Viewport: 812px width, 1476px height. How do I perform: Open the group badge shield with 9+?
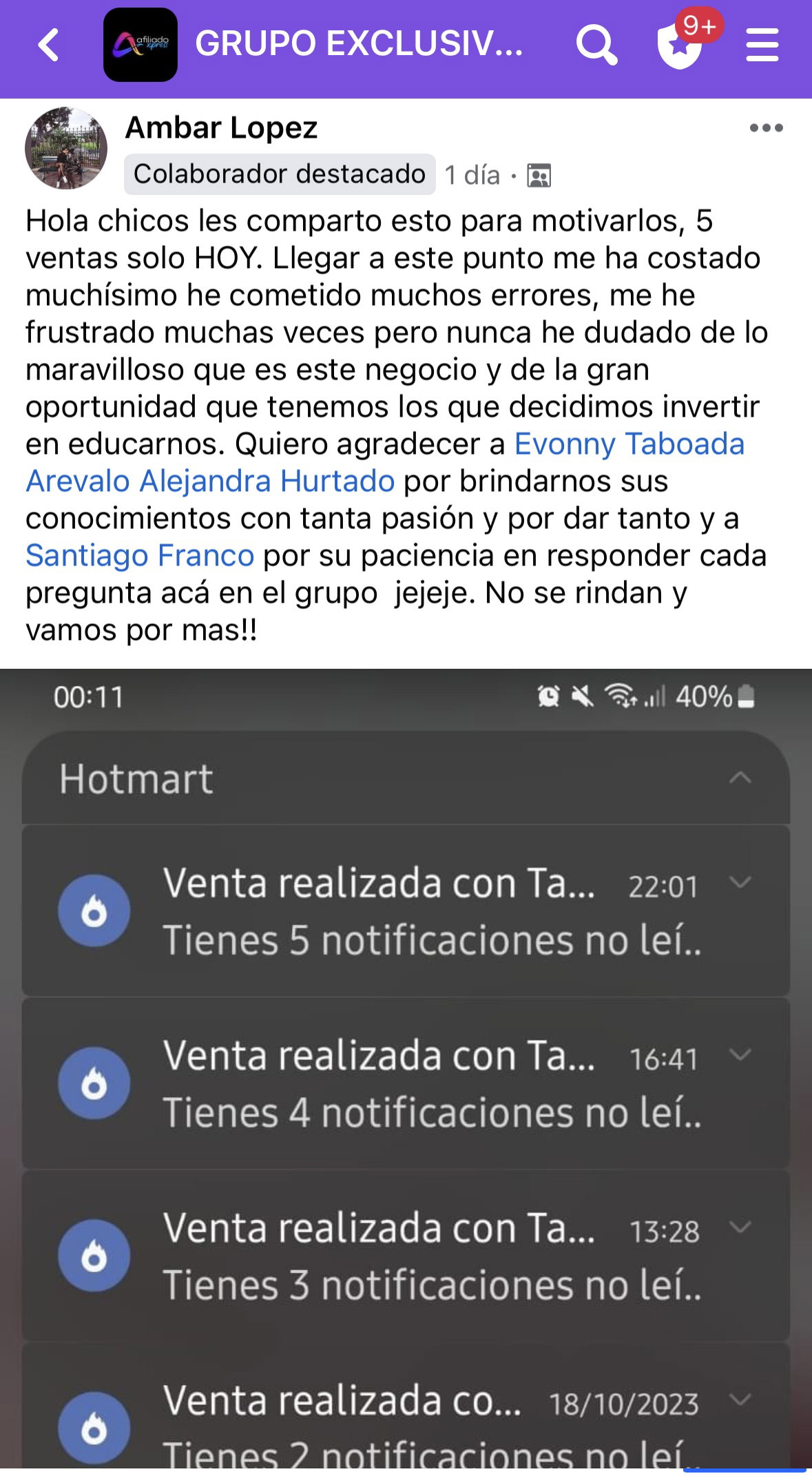pyautogui.click(x=681, y=45)
